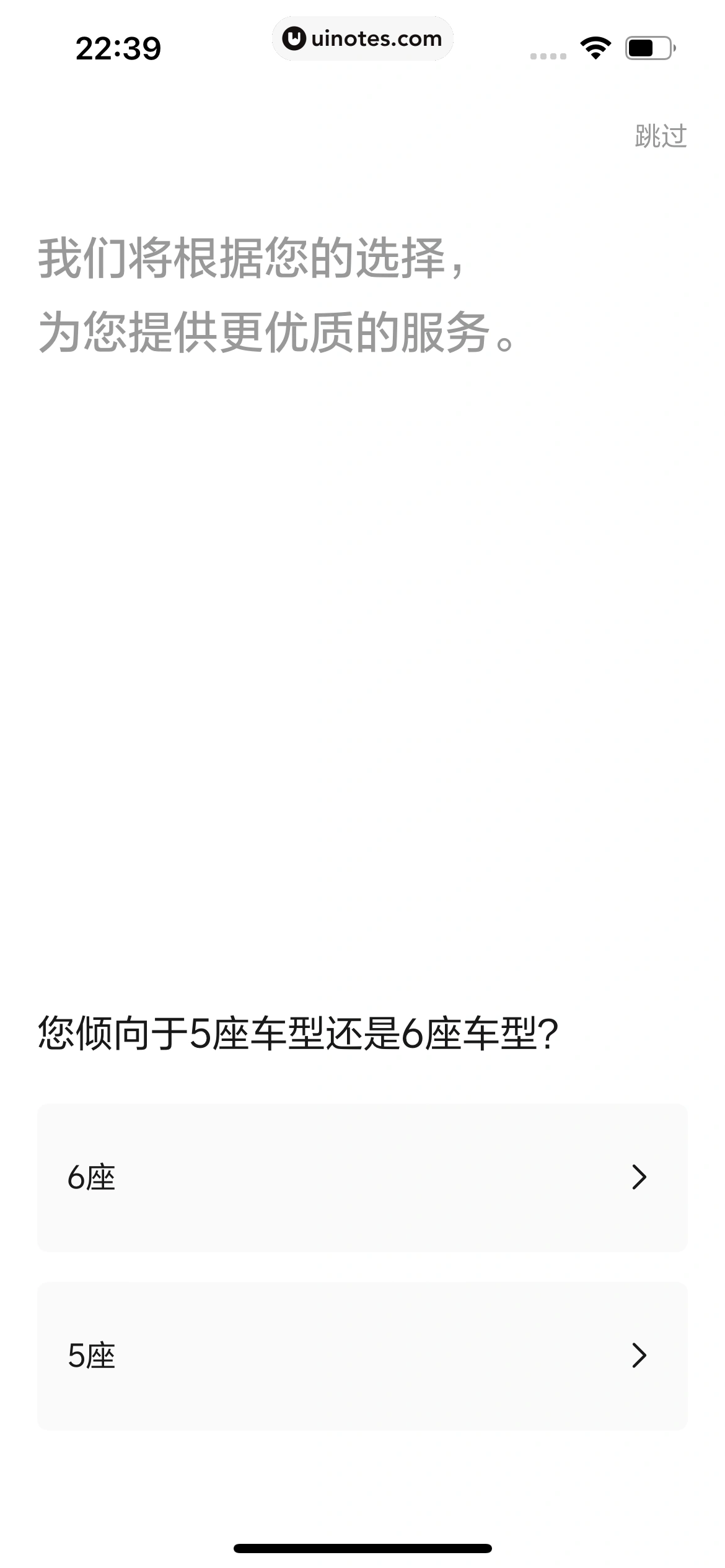Viewport: 725px width, 1568px height.
Task: Choose 6座 as your preferred car type
Action: pyautogui.click(x=361, y=1178)
